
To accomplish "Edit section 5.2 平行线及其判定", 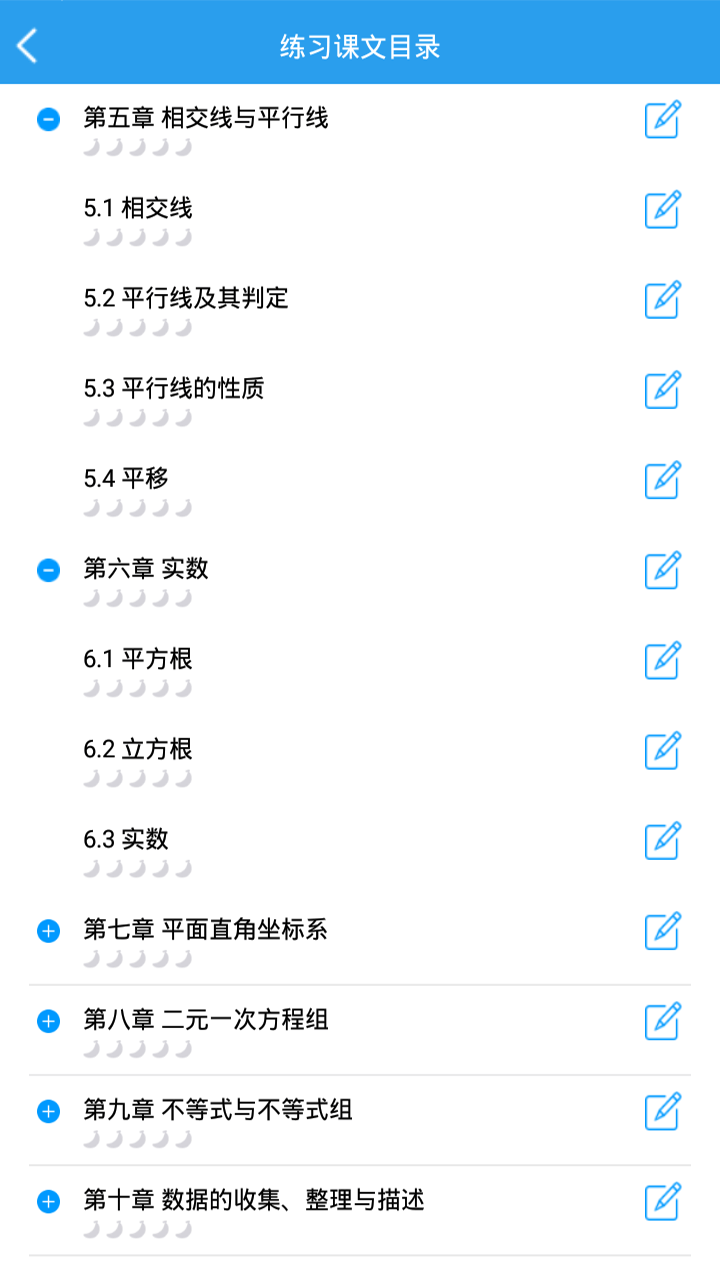I will pyautogui.click(x=661, y=300).
